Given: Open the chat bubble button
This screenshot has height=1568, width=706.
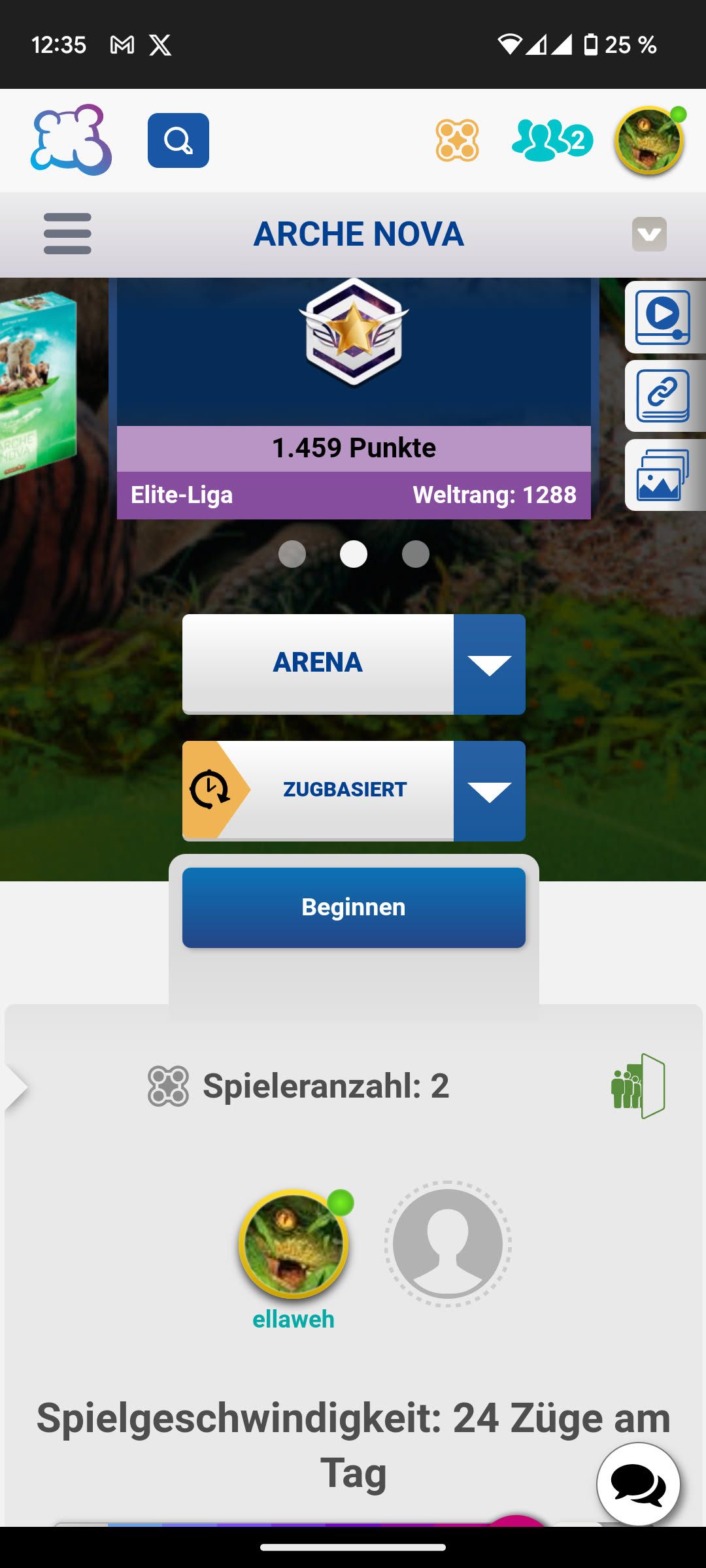Looking at the screenshot, I should 639,1484.
